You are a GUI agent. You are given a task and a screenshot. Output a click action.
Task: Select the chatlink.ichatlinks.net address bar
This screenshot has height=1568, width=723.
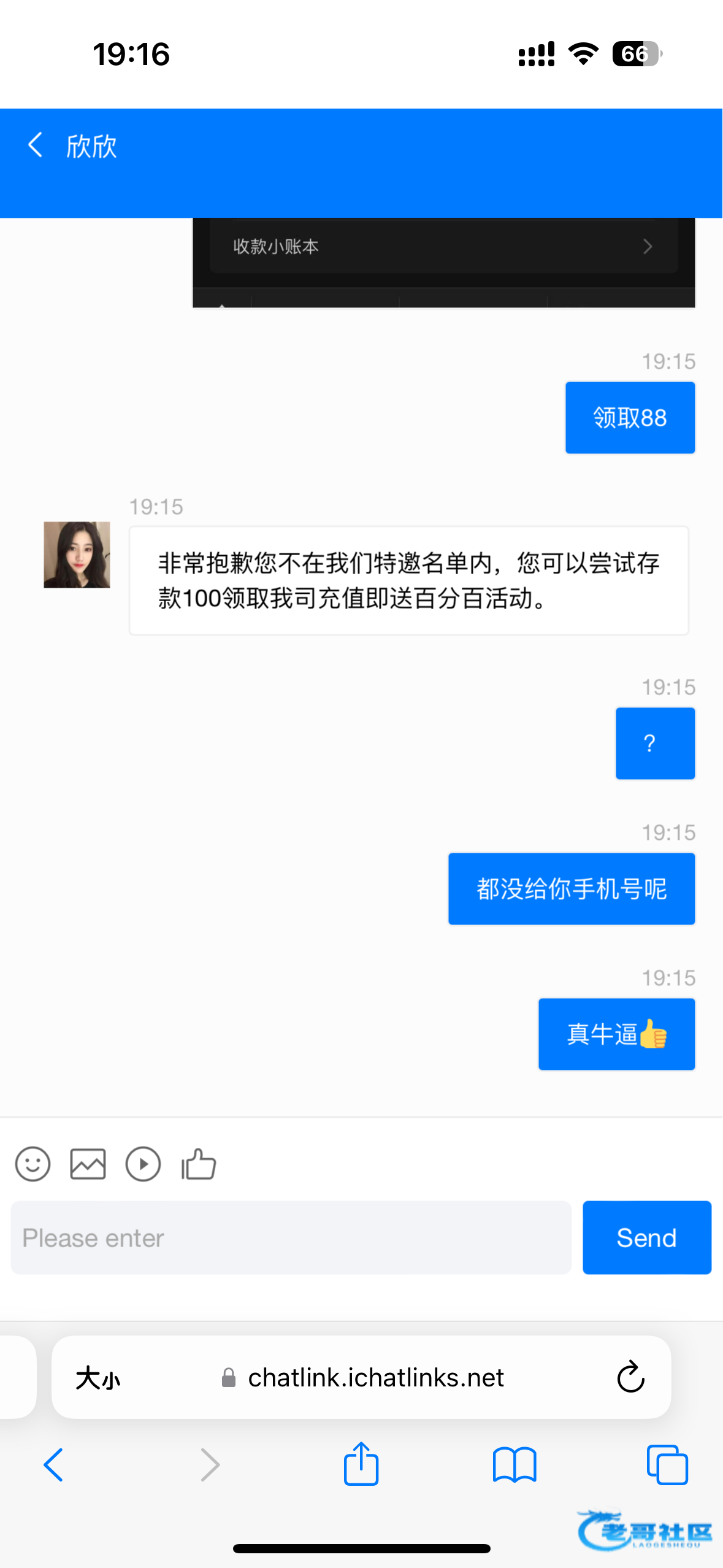(x=375, y=1378)
